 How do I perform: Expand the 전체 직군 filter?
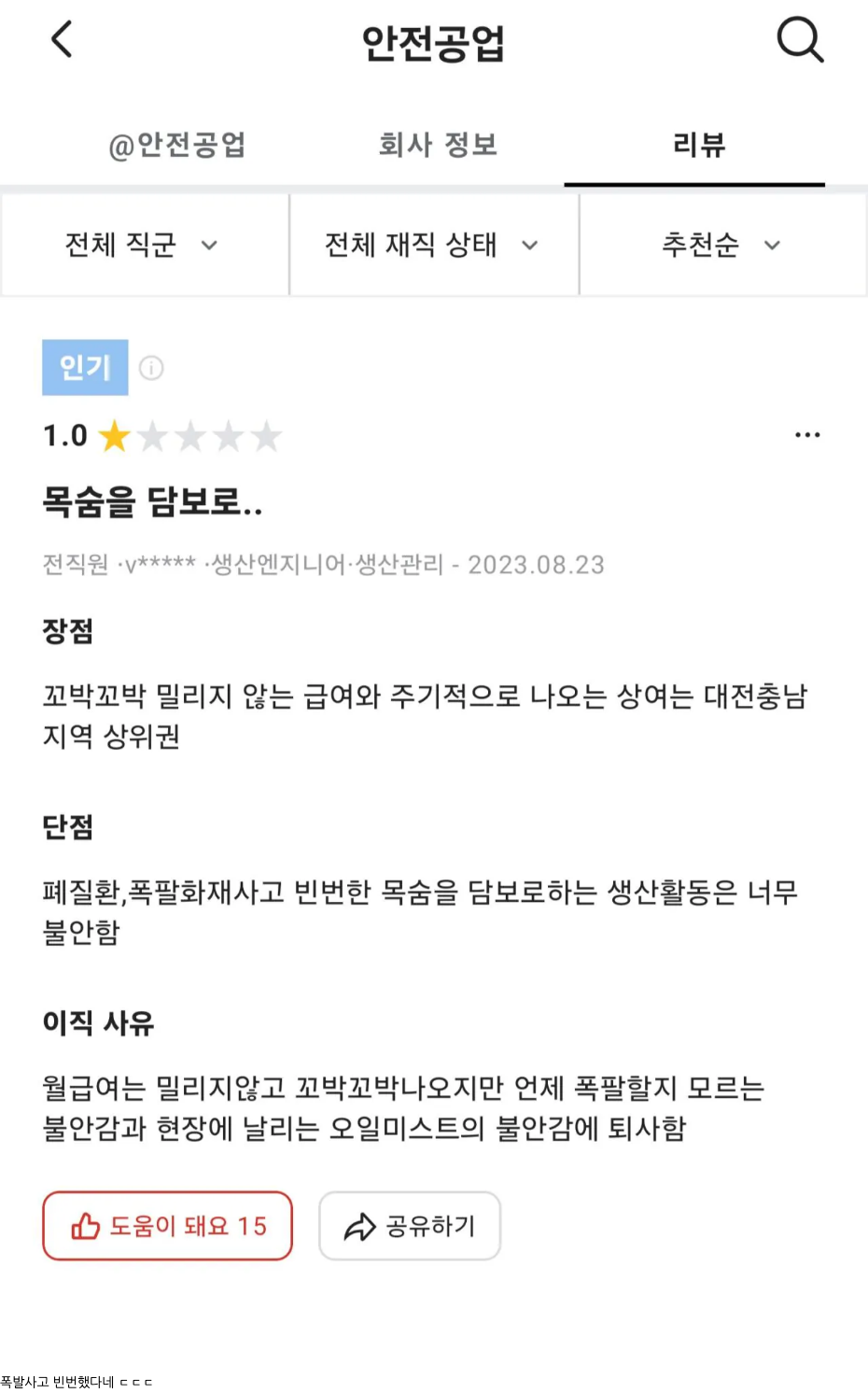[143, 245]
